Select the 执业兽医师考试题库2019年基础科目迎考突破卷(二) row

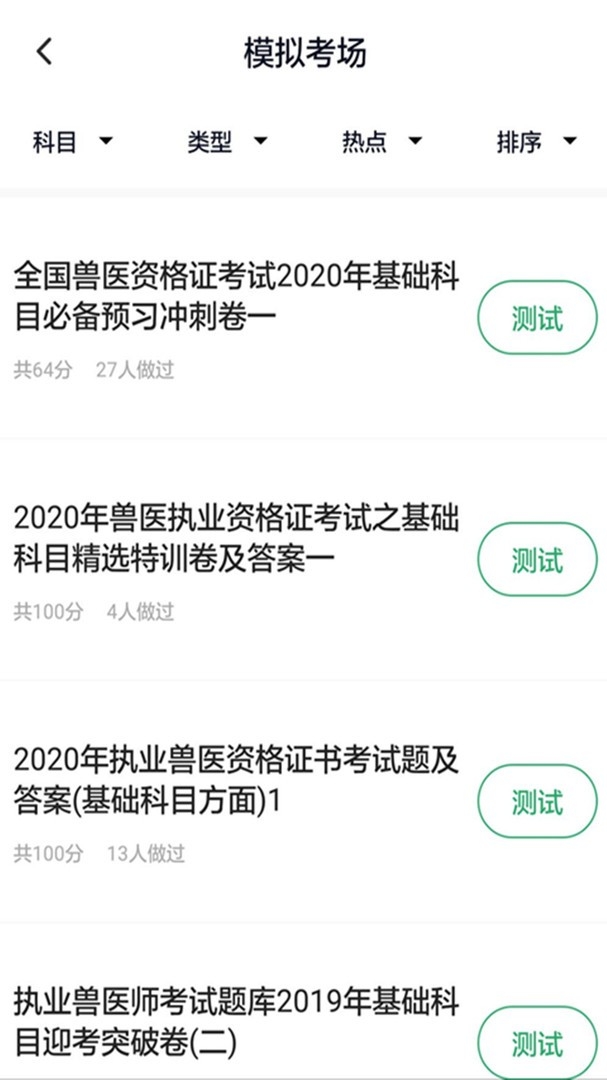click(236, 1022)
